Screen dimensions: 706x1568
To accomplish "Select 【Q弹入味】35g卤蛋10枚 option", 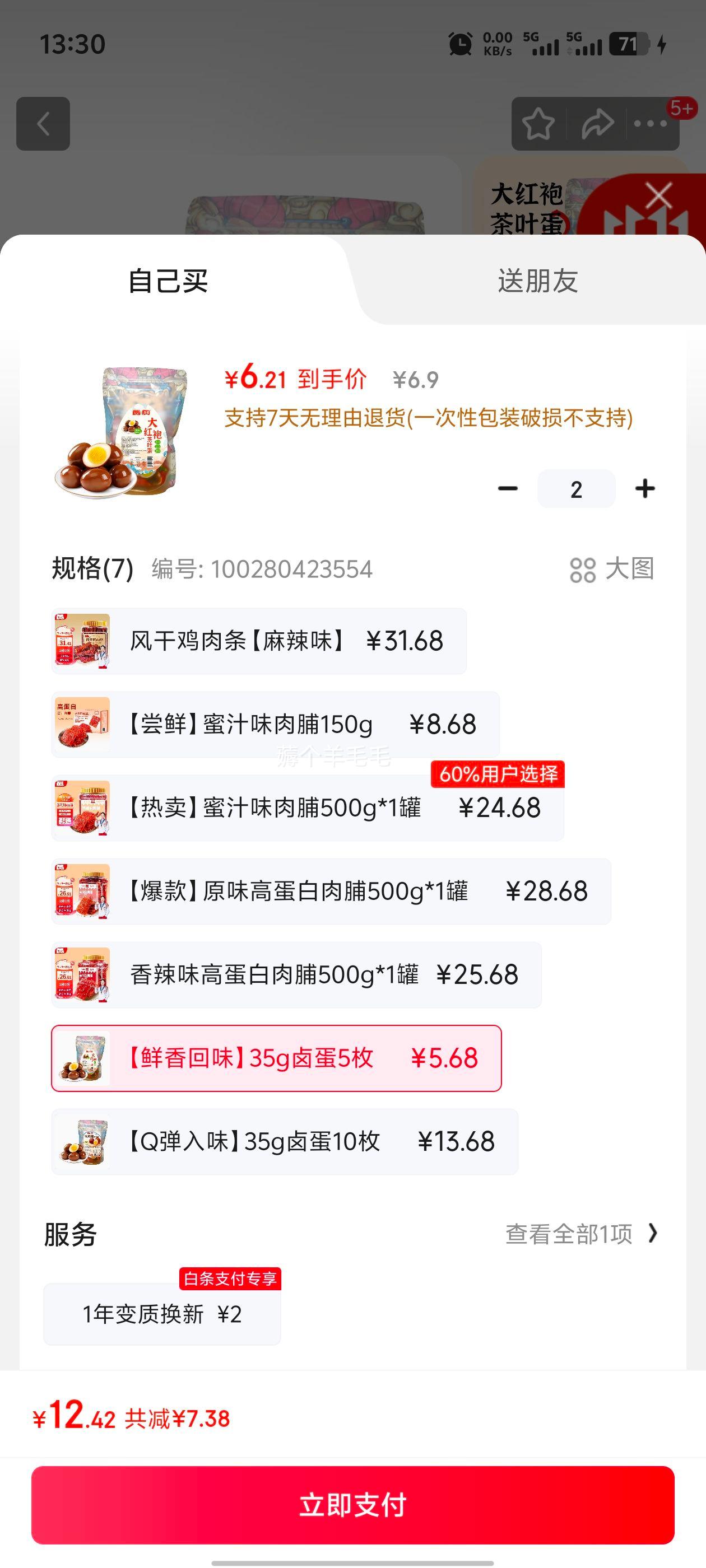I will pos(285,1141).
